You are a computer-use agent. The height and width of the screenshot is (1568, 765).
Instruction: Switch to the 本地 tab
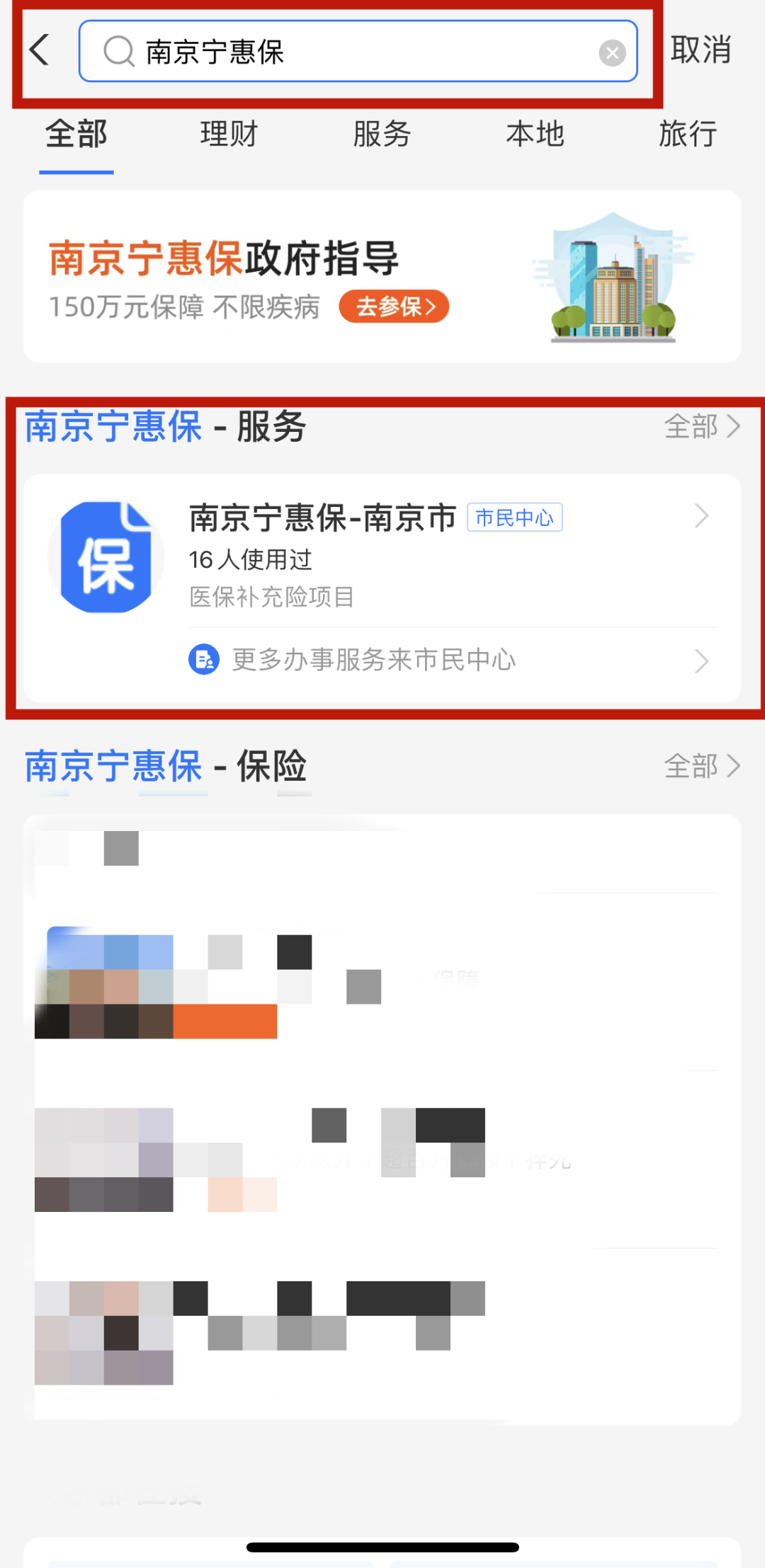point(535,134)
